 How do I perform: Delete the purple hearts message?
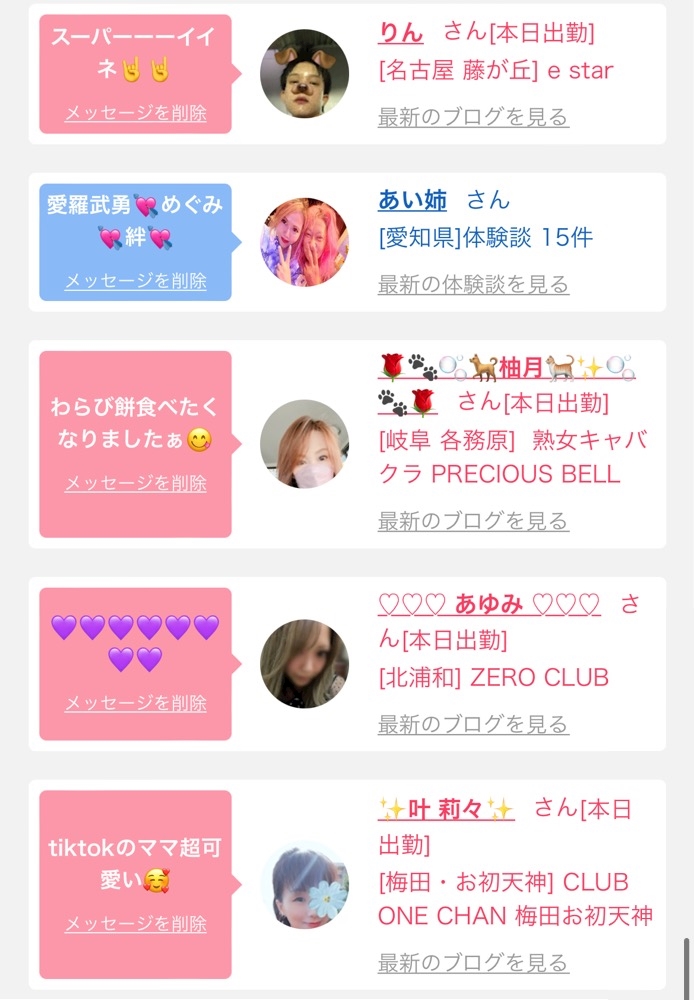pos(136,703)
